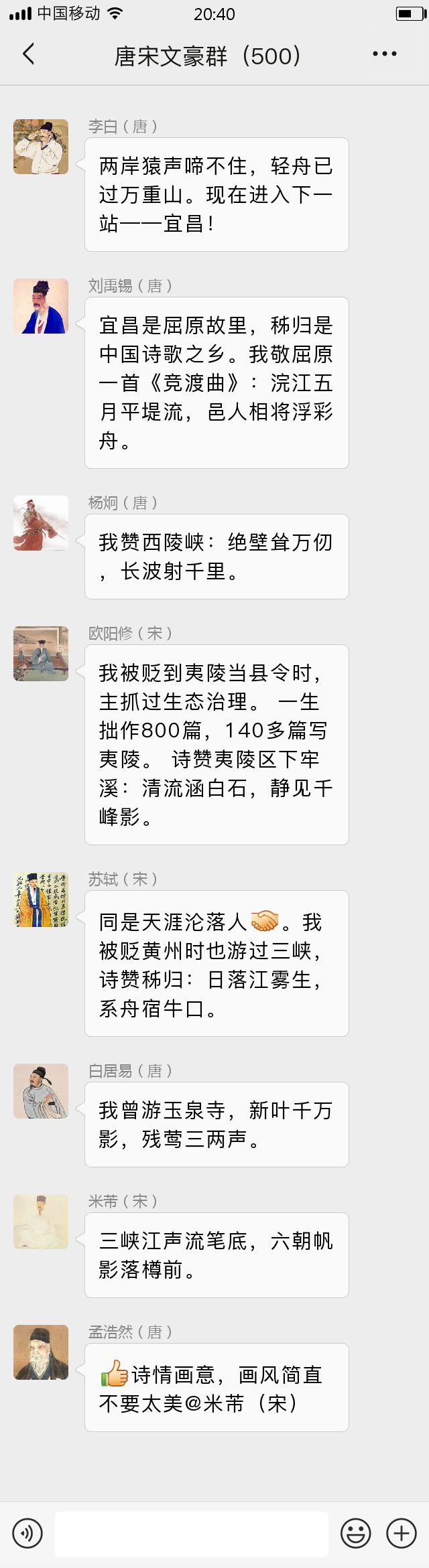Screen dimensions: 429x1568
Task: Open the plus attachment menu
Action: 402,1533
